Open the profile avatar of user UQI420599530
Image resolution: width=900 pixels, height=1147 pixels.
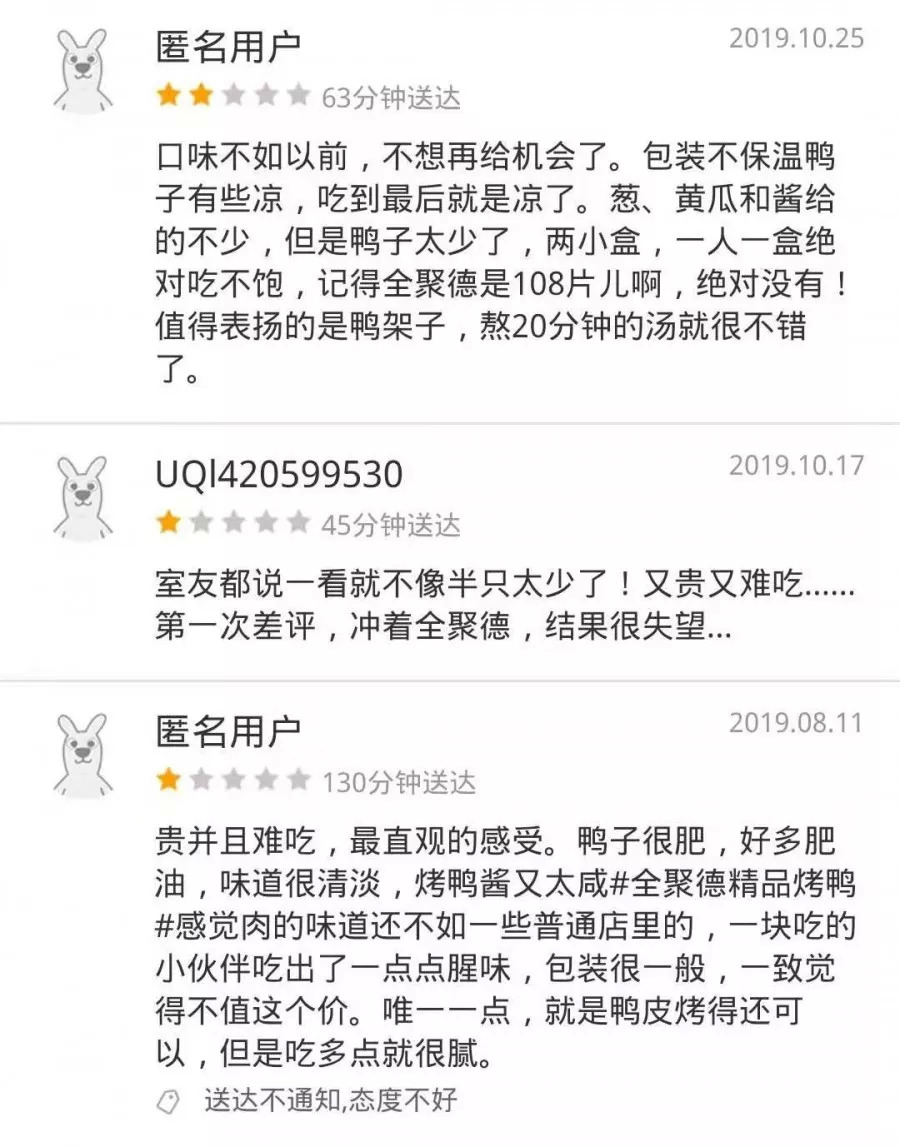pos(83,500)
